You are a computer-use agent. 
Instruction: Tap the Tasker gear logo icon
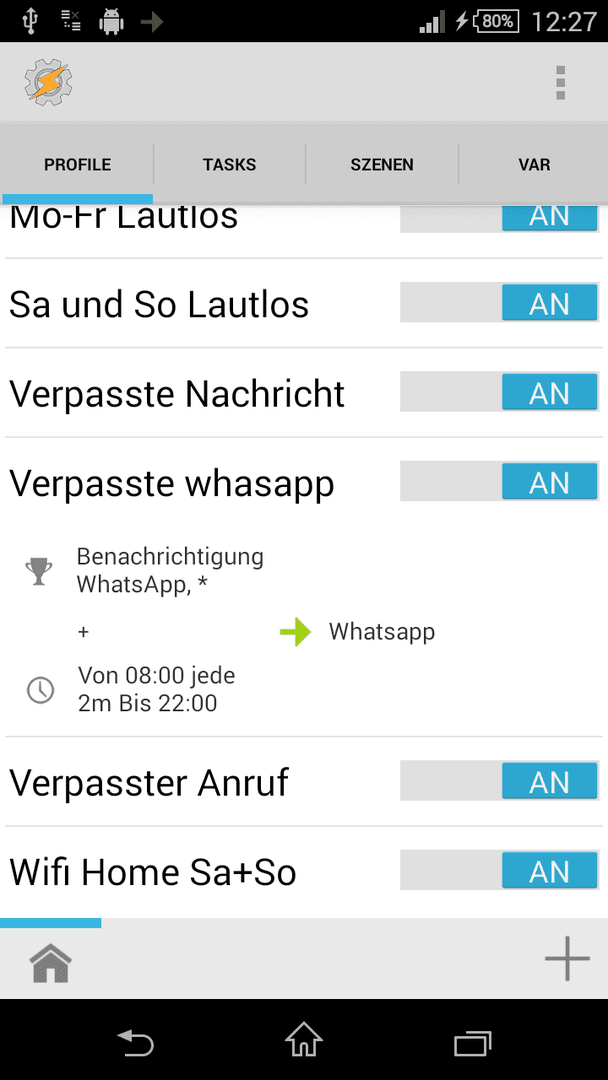click(x=49, y=83)
